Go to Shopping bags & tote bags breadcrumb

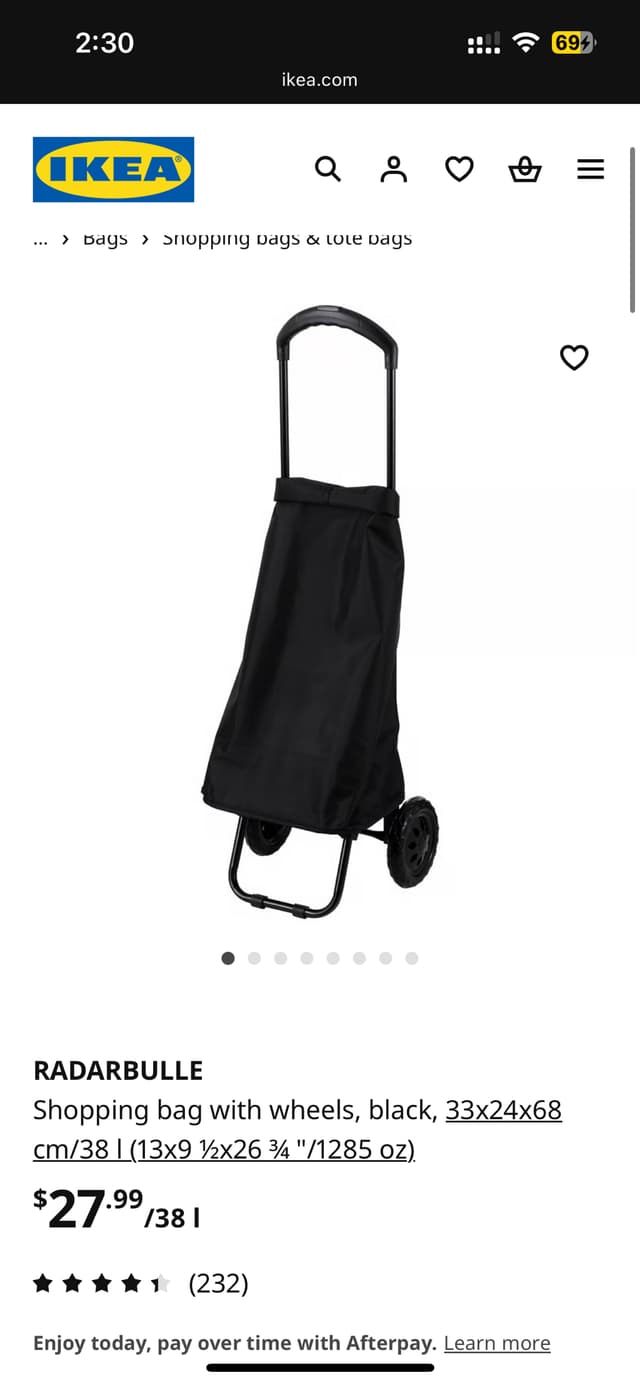pyautogui.click(x=287, y=239)
